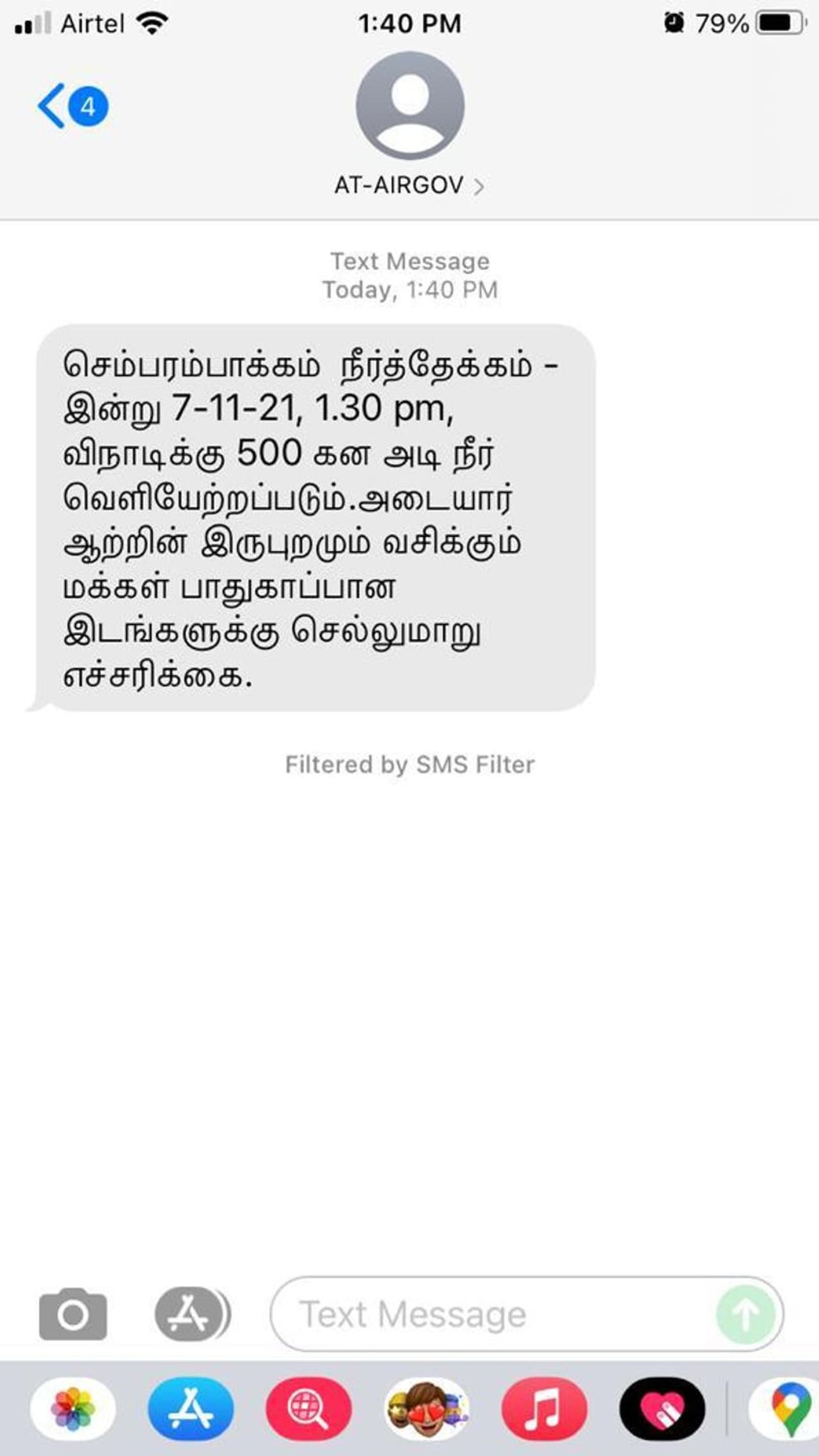Open the camera to attach a photo
The width and height of the screenshot is (819, 1456).
click(73, 1315)
